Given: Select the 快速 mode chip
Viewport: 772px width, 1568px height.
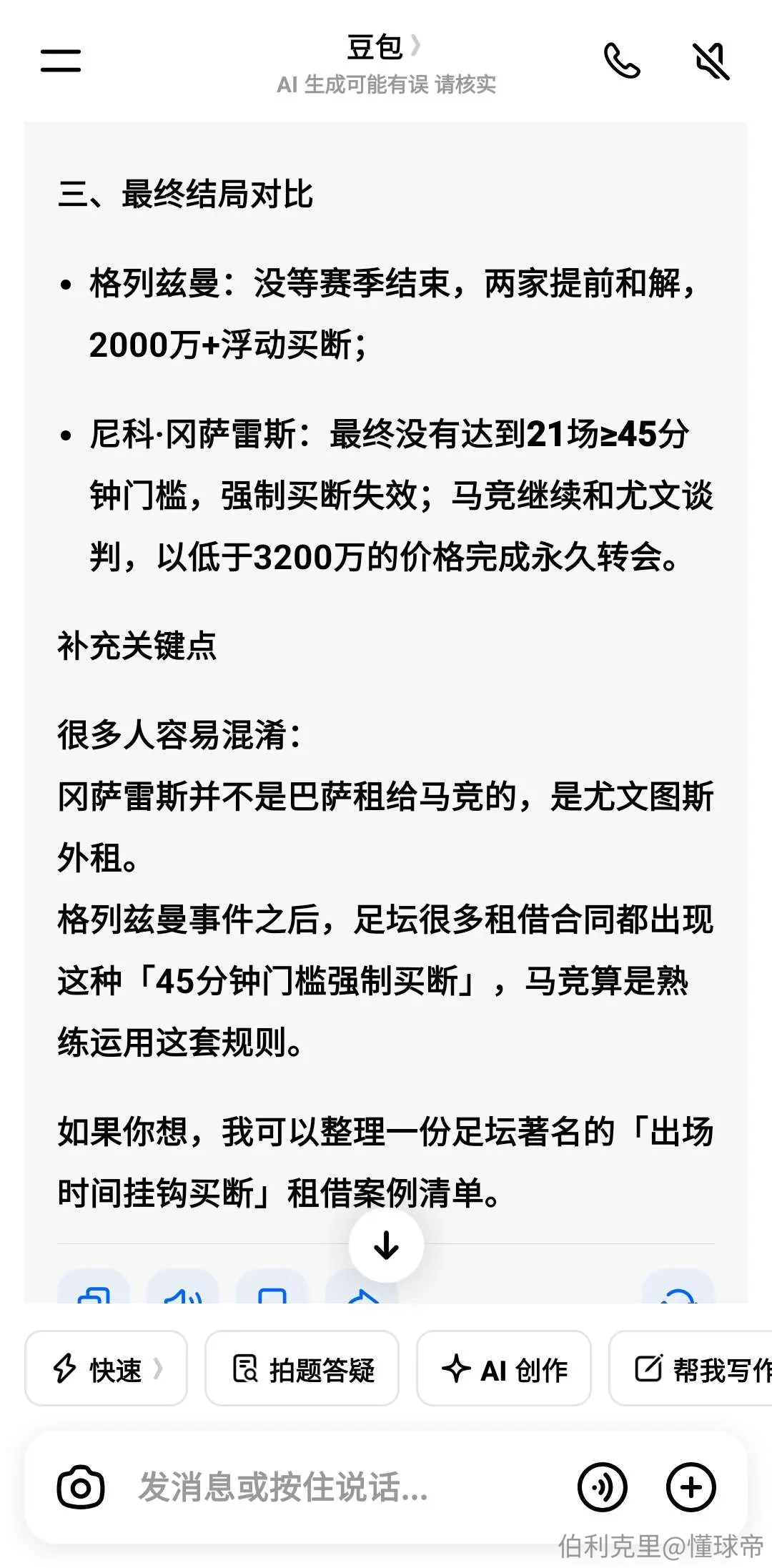Looking at the screenshot, I should (106, 1369).
